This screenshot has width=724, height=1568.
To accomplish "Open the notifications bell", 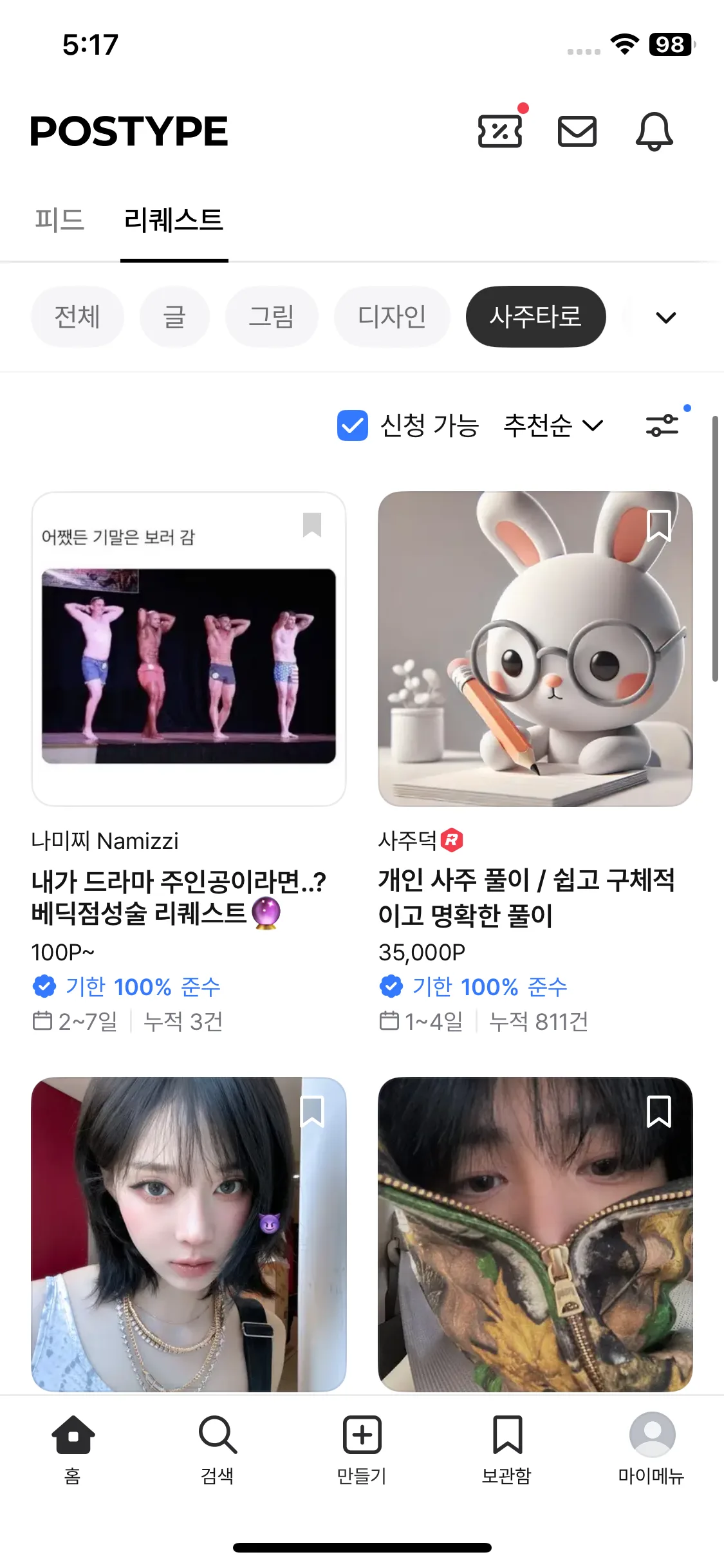I will click(x=654, y=131).
